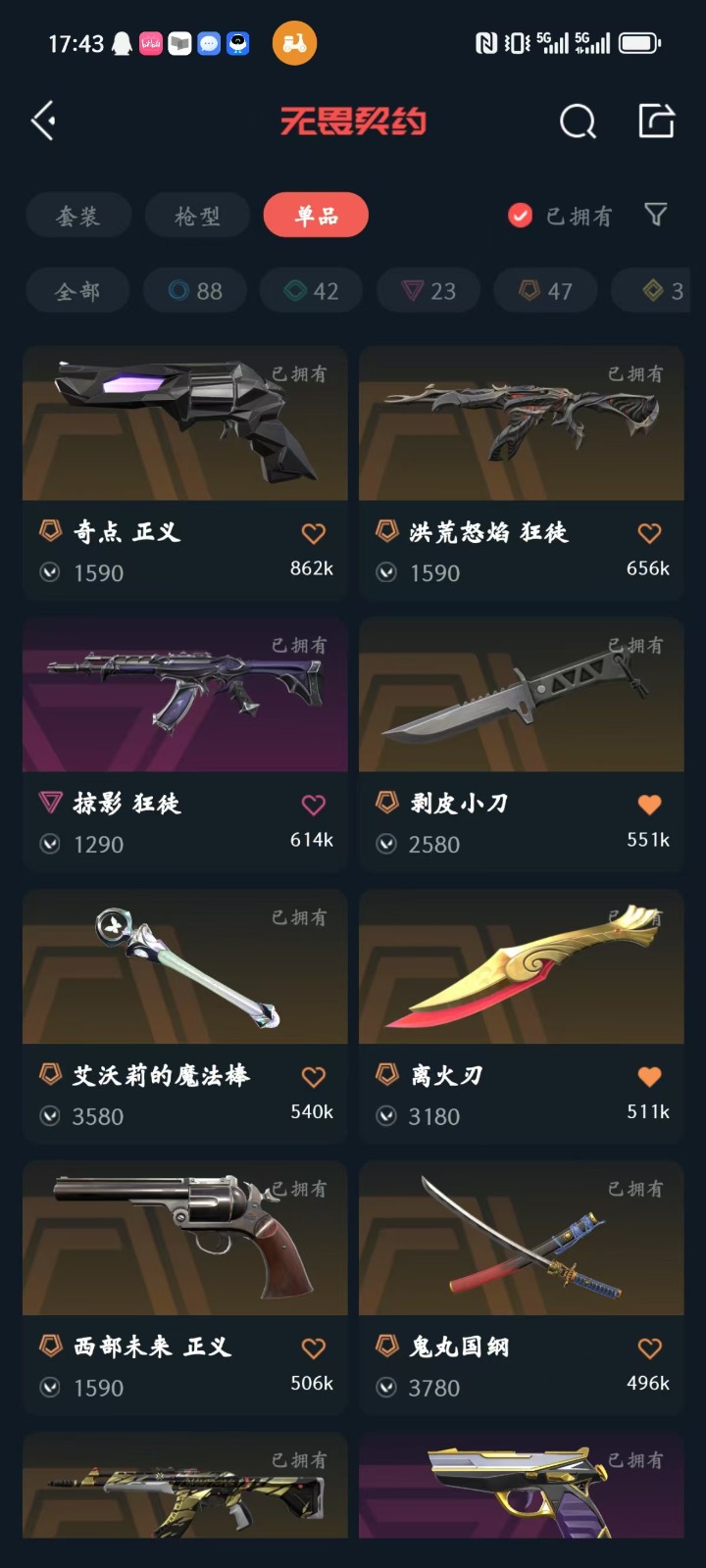The image size is (706, 1568).
Task: Select the 全部 chip
Action: [77, 291]
